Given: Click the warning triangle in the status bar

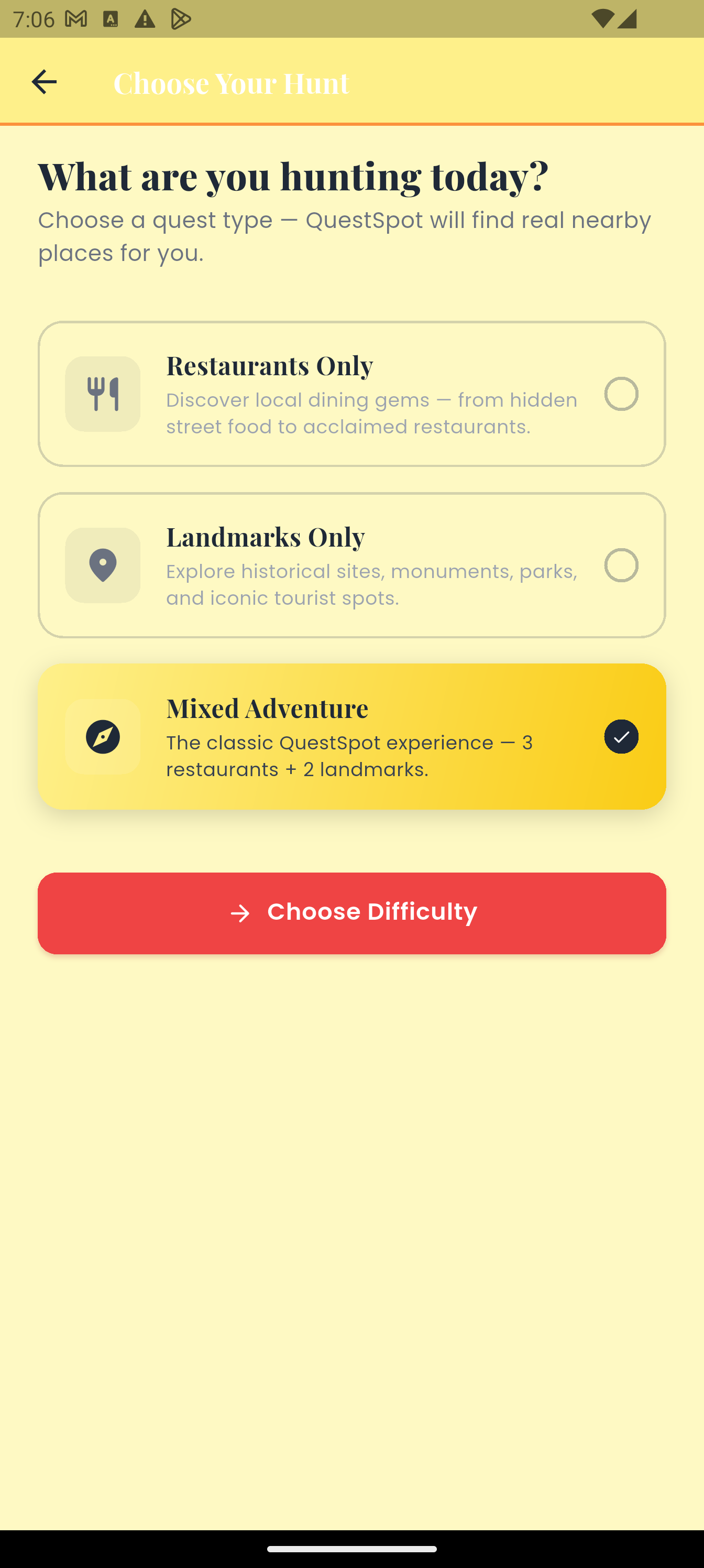Looking at the screenshot, I should pos(144,19).
